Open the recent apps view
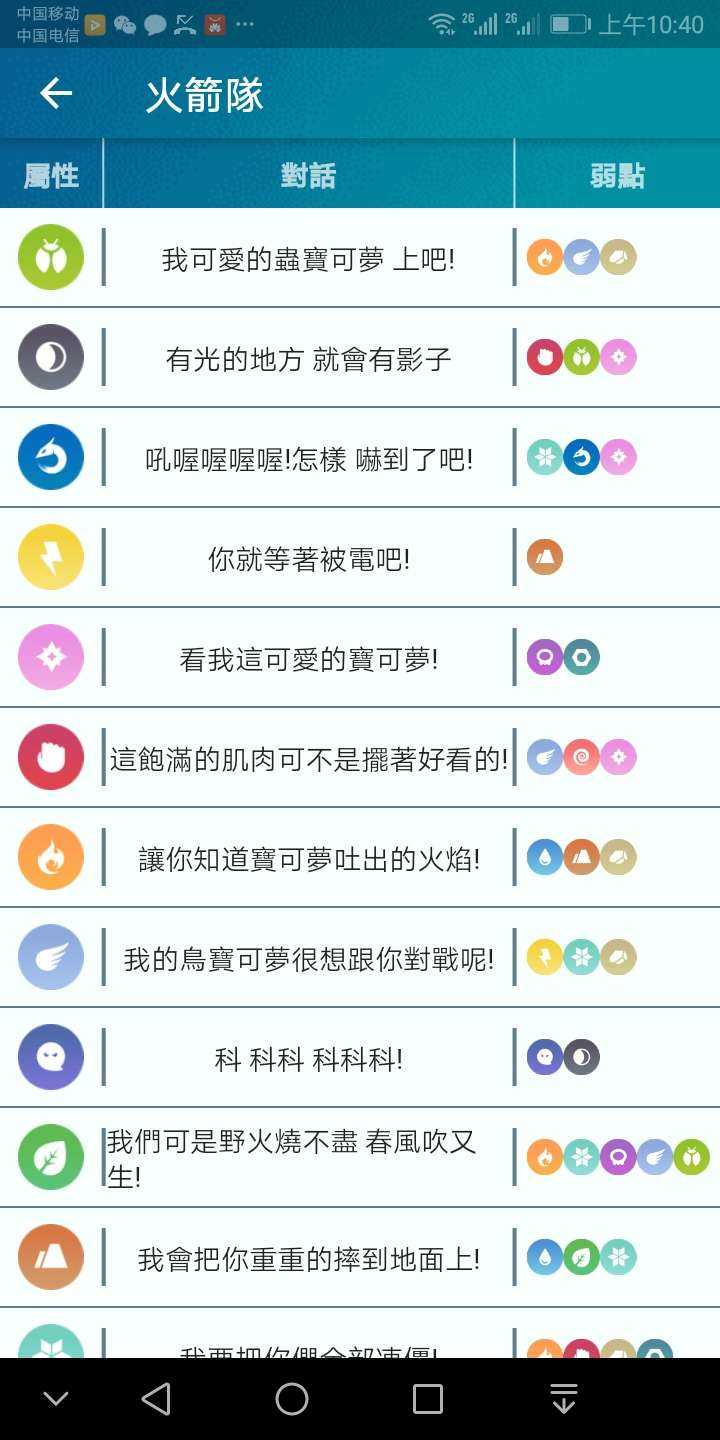The image size is (720, 1440). 428,1399
